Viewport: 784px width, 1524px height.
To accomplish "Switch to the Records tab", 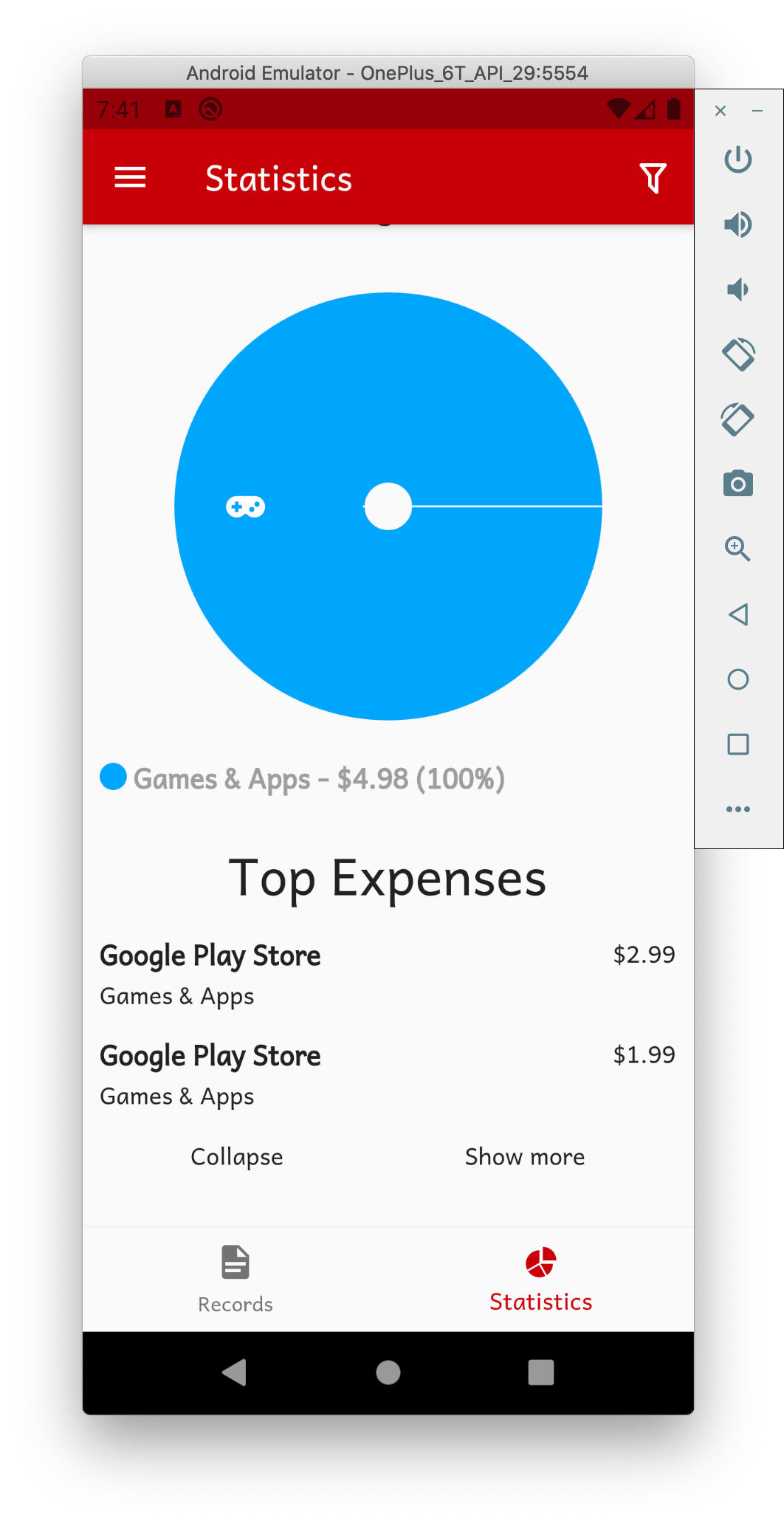I will click(x=234, y=1281).
